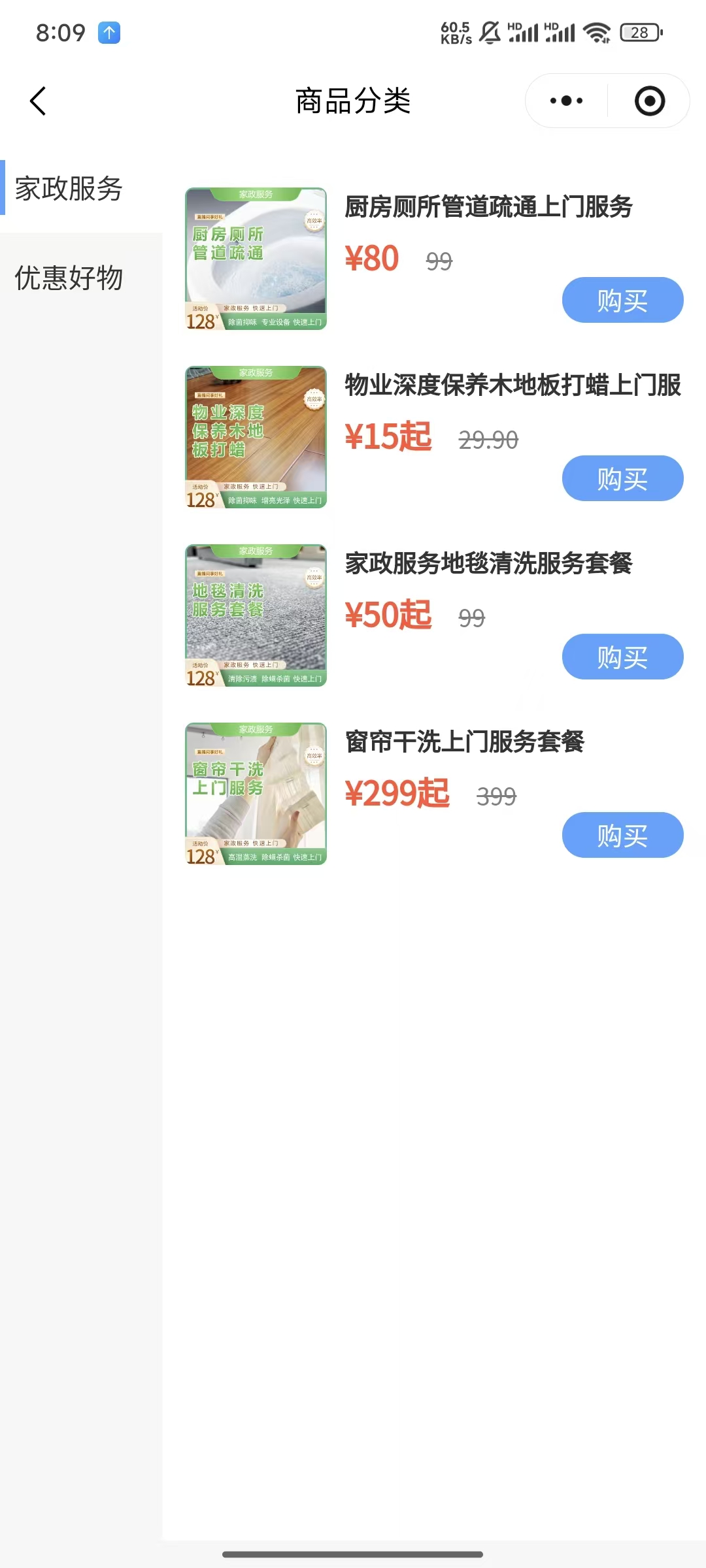Open 木地板打蜡 product image
The width and height of the screenshot is (706, 1568).
[256, 437]
